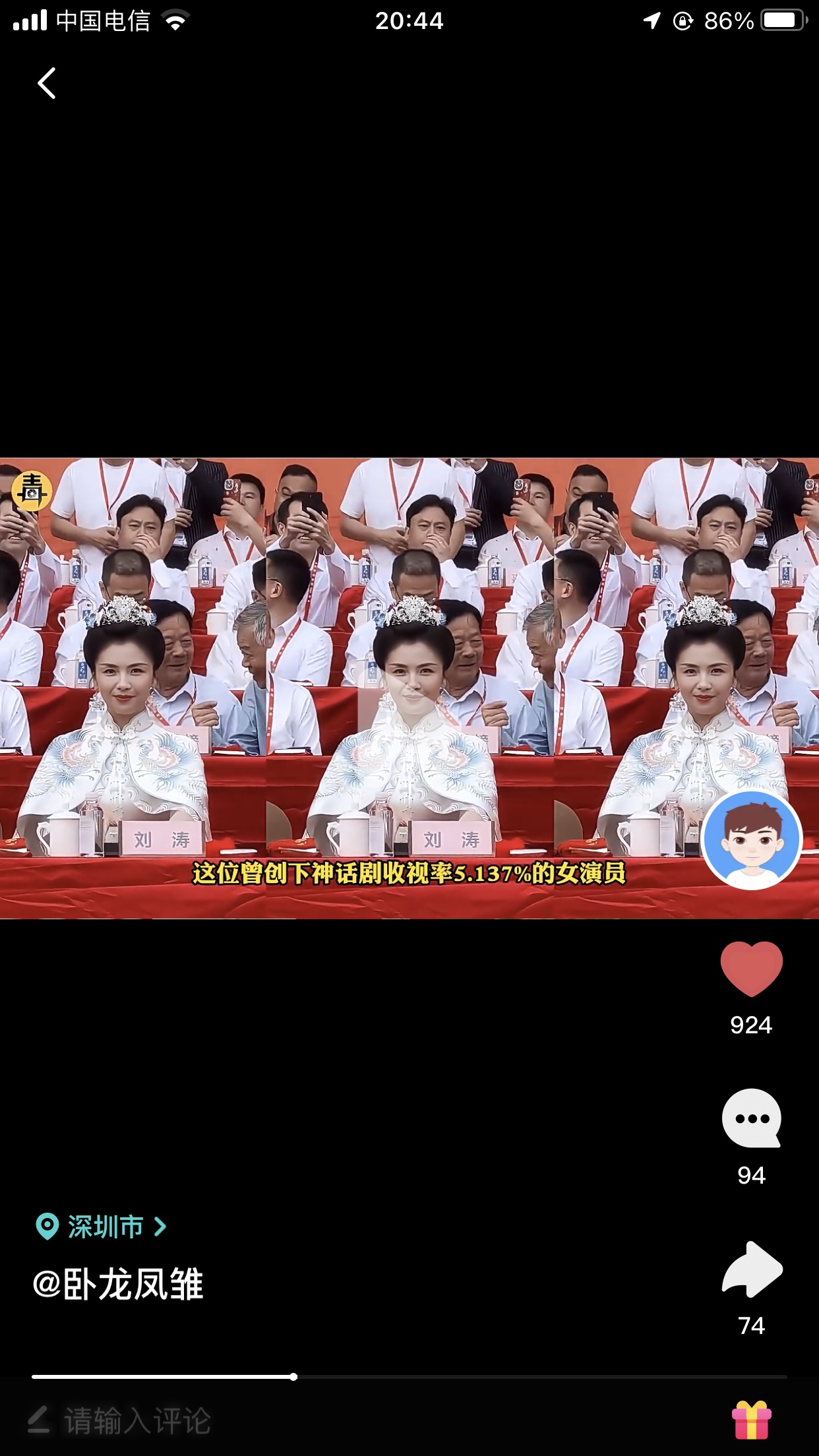Open the creator's cartoon avatar profile
The height and width of the screenshot is (1456, 819).
[x=752, y=839]
